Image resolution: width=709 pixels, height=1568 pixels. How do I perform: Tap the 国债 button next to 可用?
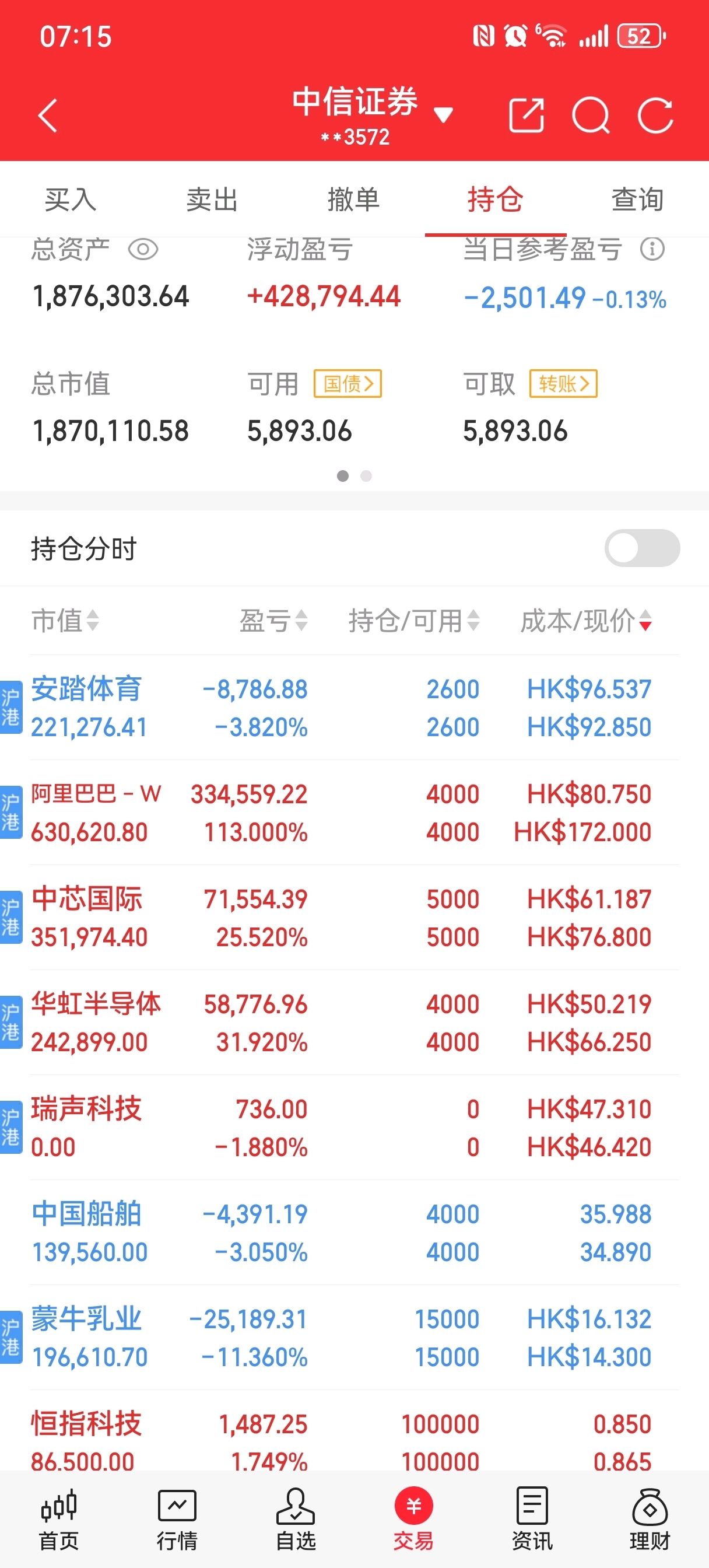348,383
